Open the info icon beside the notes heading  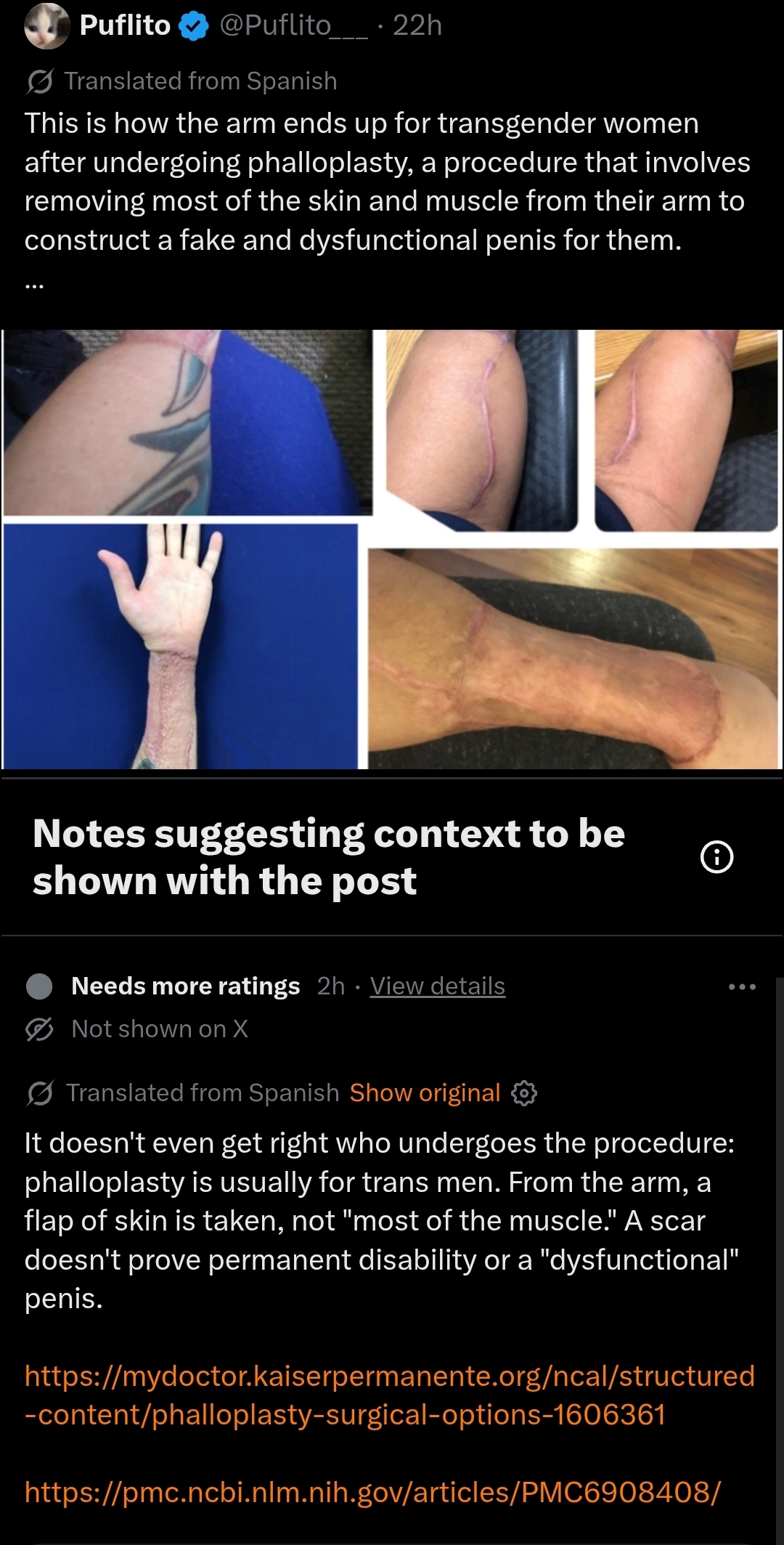coord(716,857)
